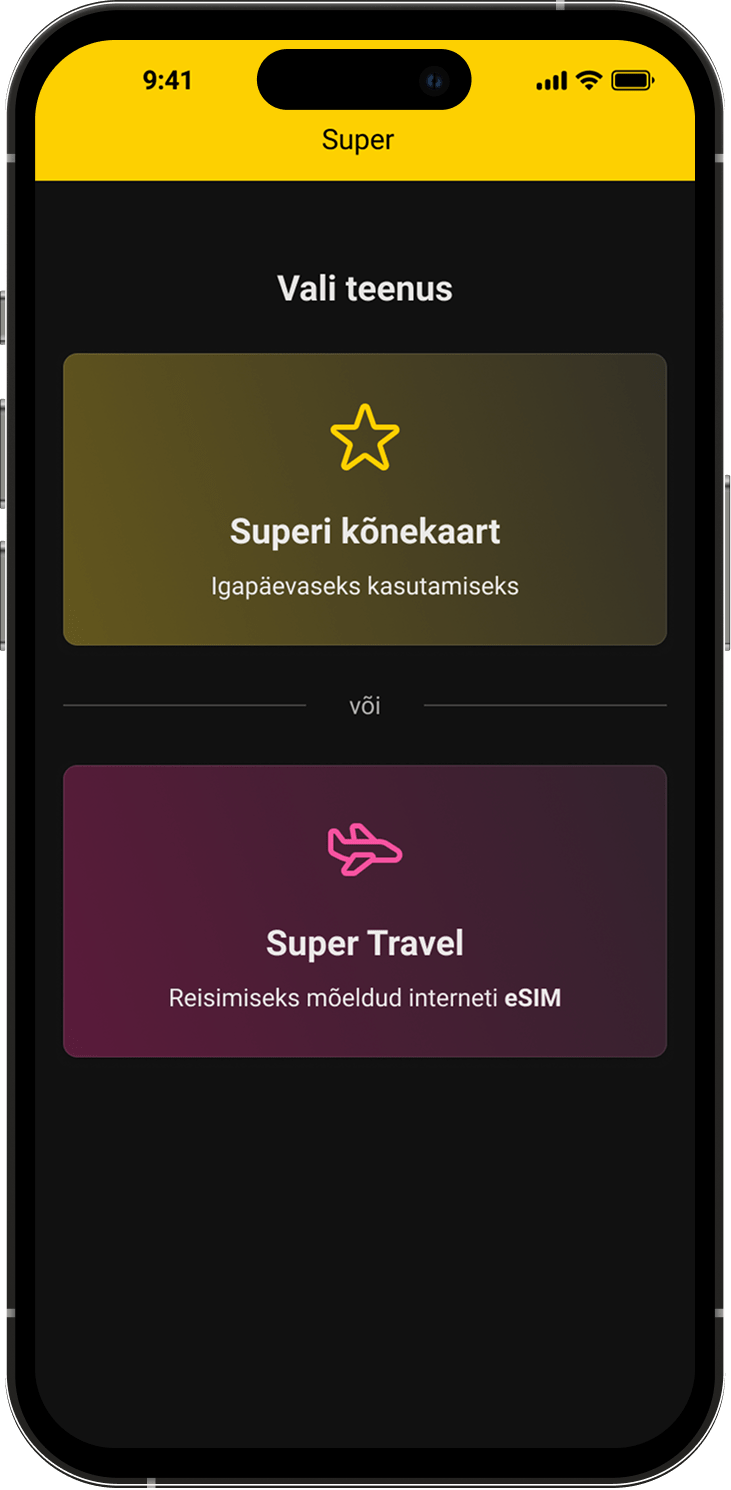This screenshot has width=731, height=1490.
Task: Open the Super Travel eSIM card
Action: tap(365, 911)
